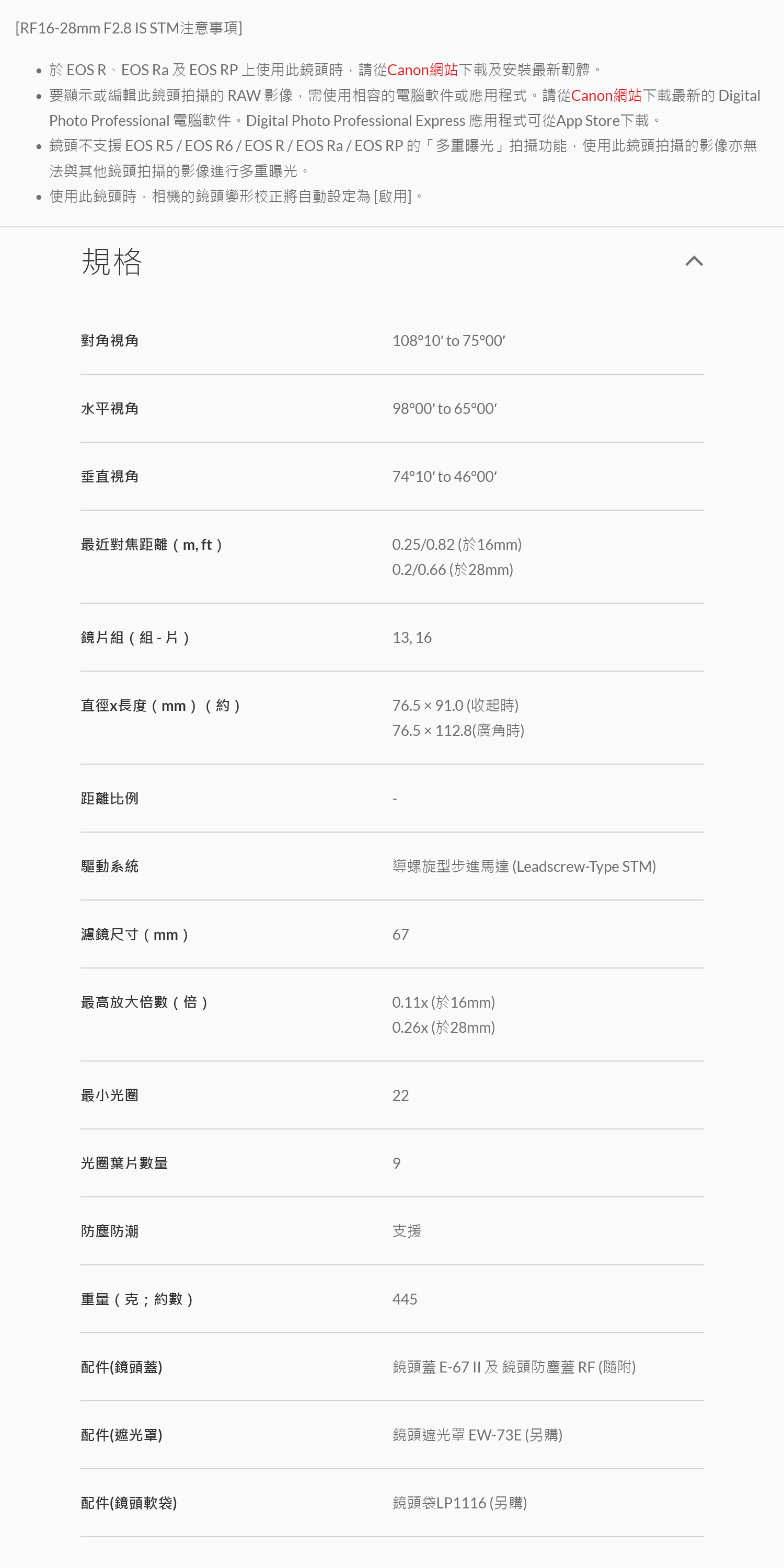Viewport: 784px width, 1568px height.
Task: Click the 鏡頭遮光罩 EW-73E accessory text
Action: click(x=478, y=1435)
